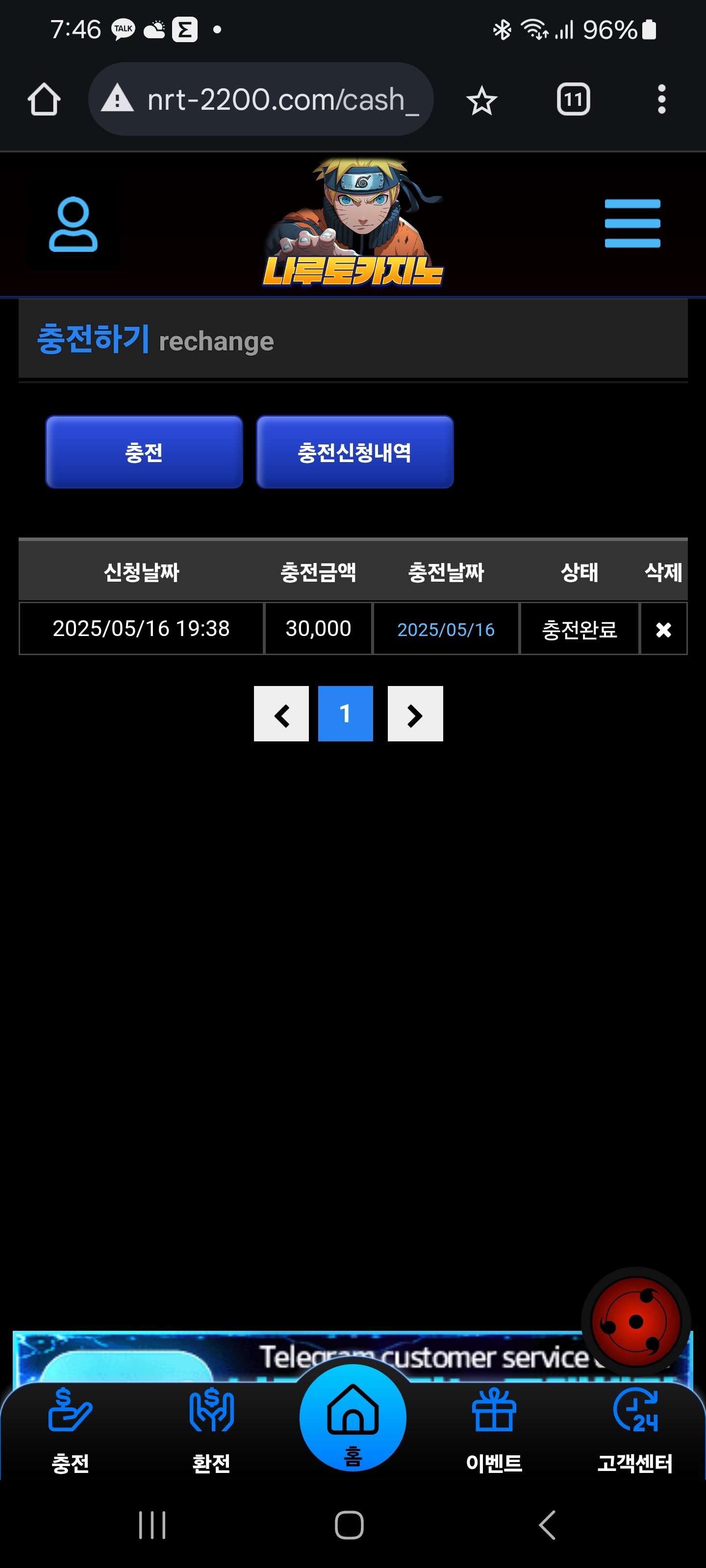
Task: Open the browser overflow menu
Action: pyautogui.click(x=661, y=99)
